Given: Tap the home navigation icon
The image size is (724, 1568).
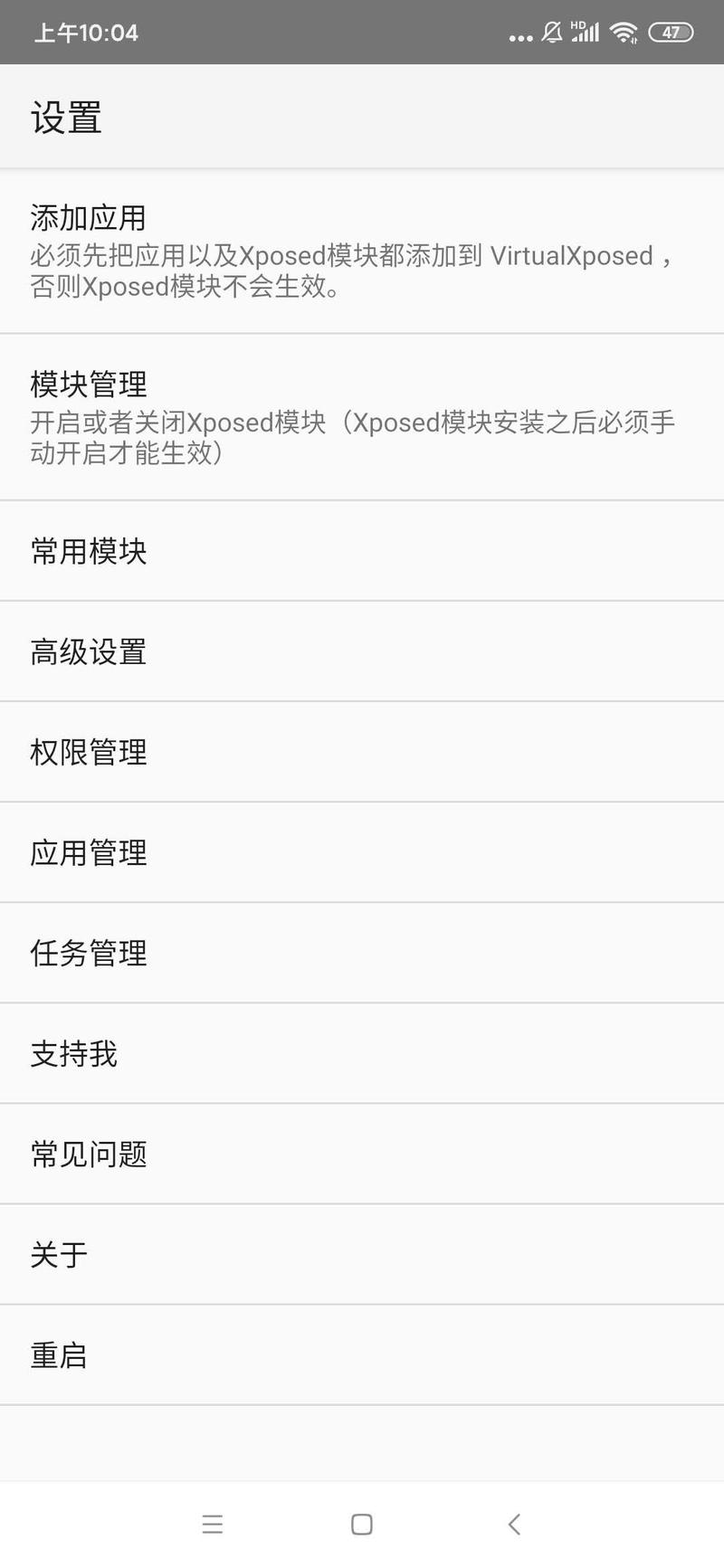Looking at the screenshot, I should point(360,1524).
